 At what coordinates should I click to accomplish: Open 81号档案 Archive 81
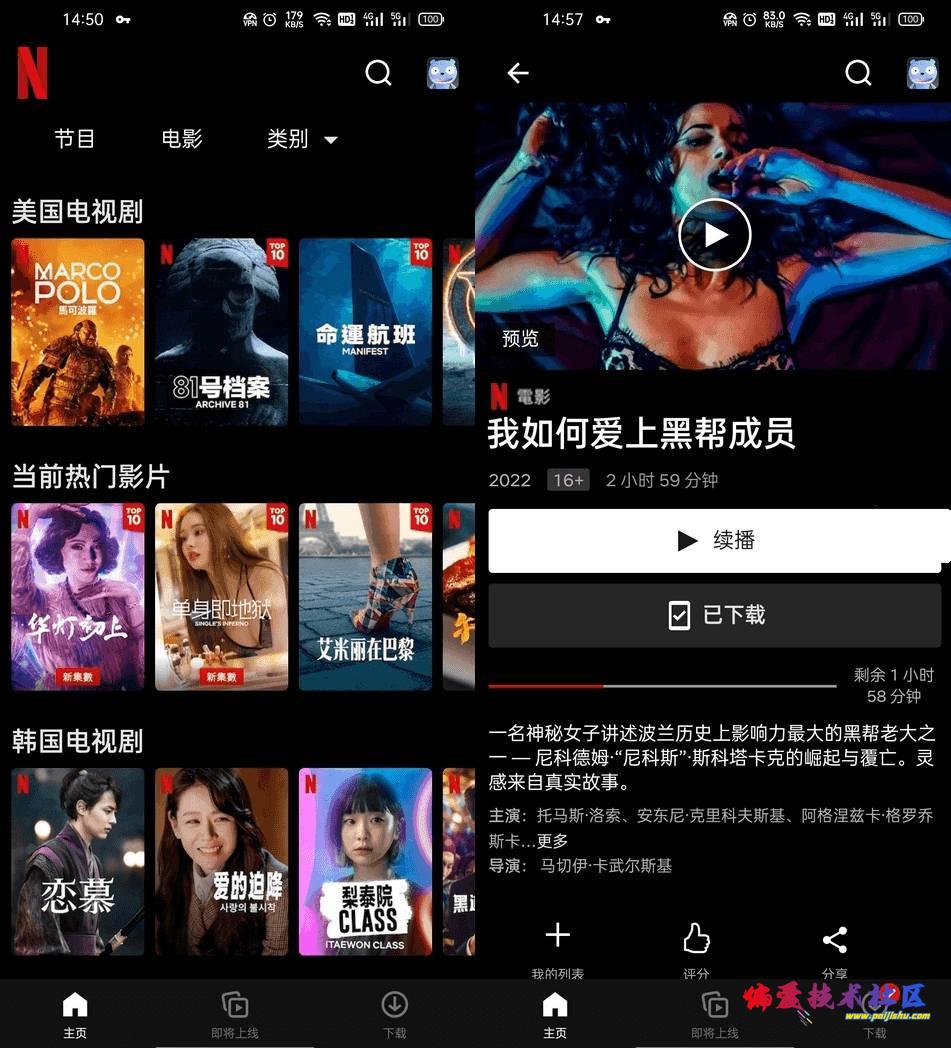221,332
